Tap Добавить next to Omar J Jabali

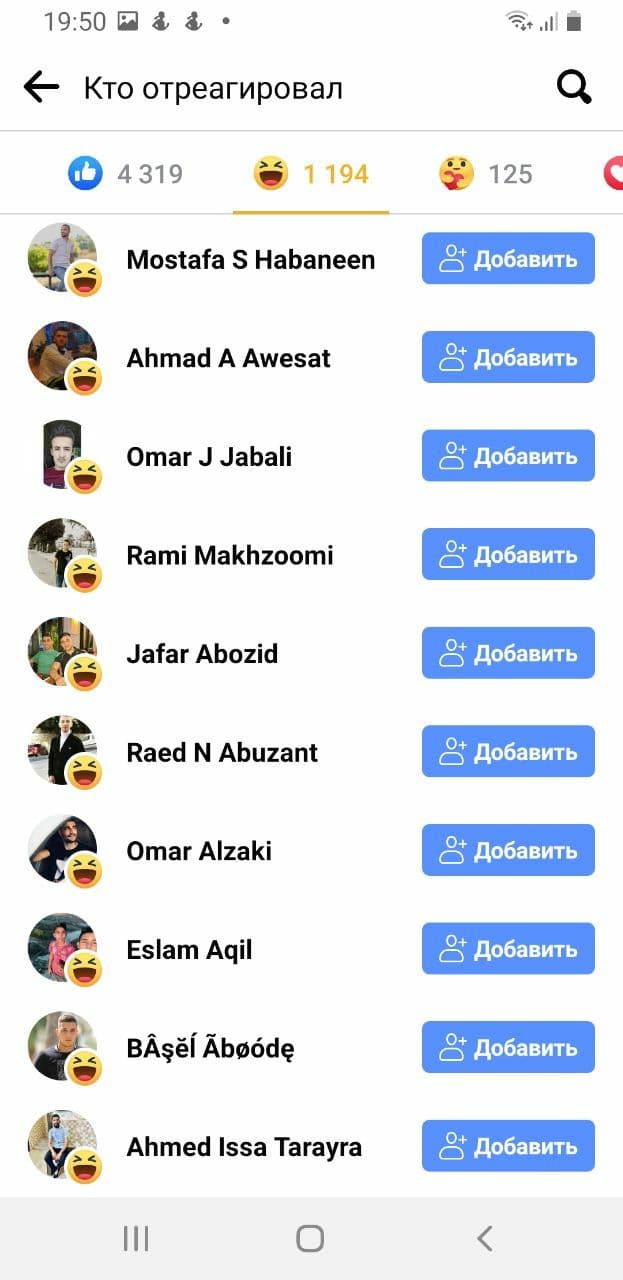(x=508, y=456)
